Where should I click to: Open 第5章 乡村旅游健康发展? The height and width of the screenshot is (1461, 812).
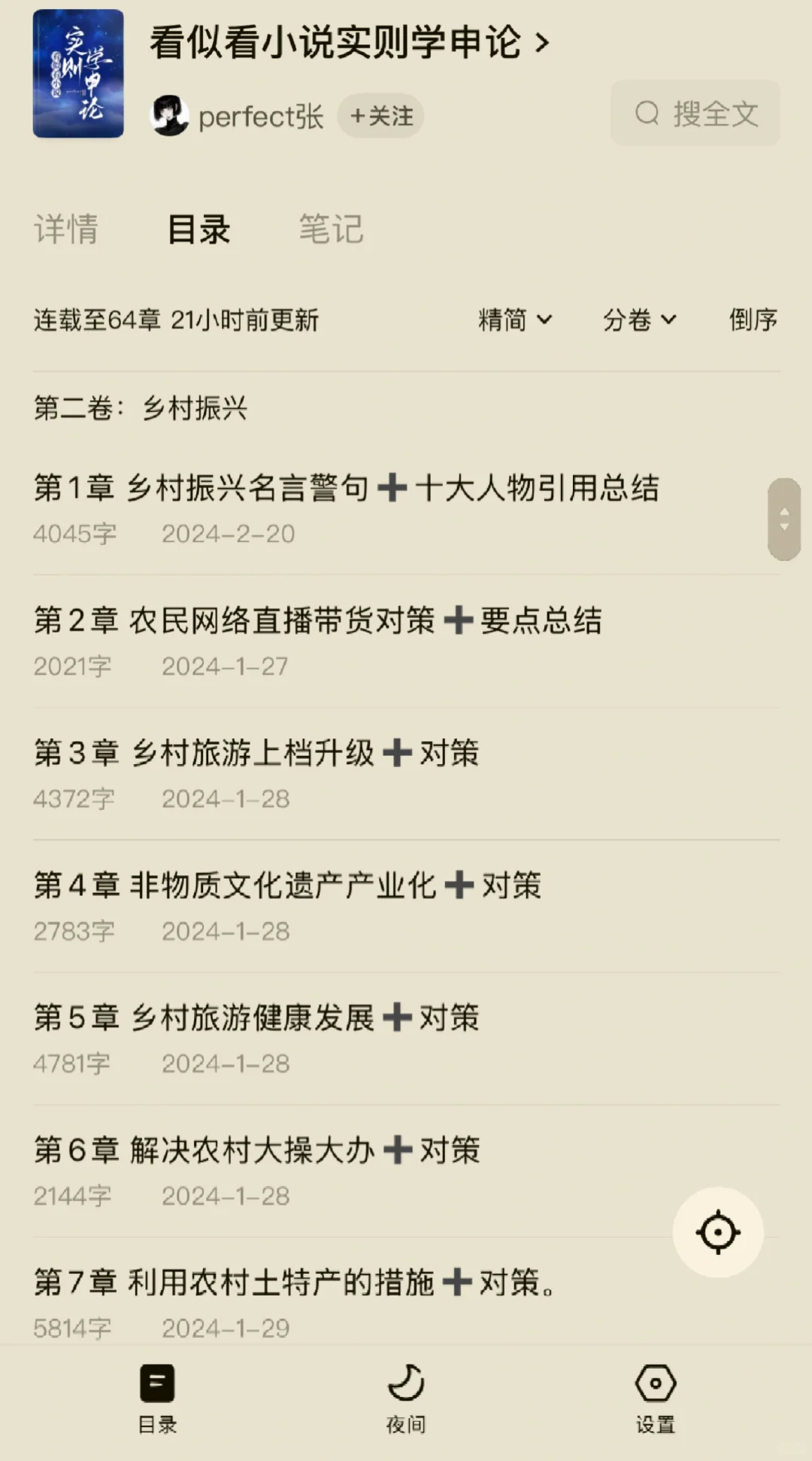pos(406,1038)
